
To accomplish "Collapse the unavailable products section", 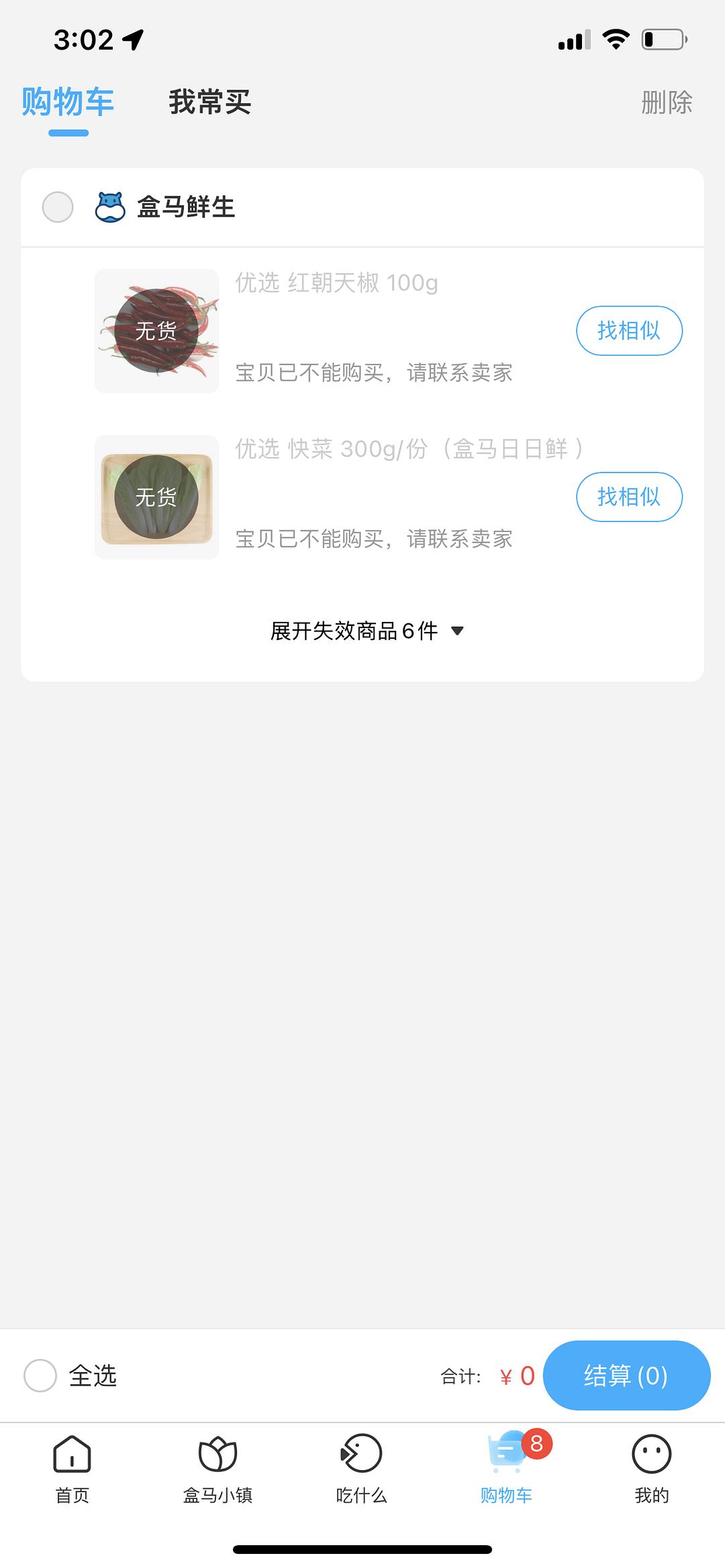I will 352,631.
